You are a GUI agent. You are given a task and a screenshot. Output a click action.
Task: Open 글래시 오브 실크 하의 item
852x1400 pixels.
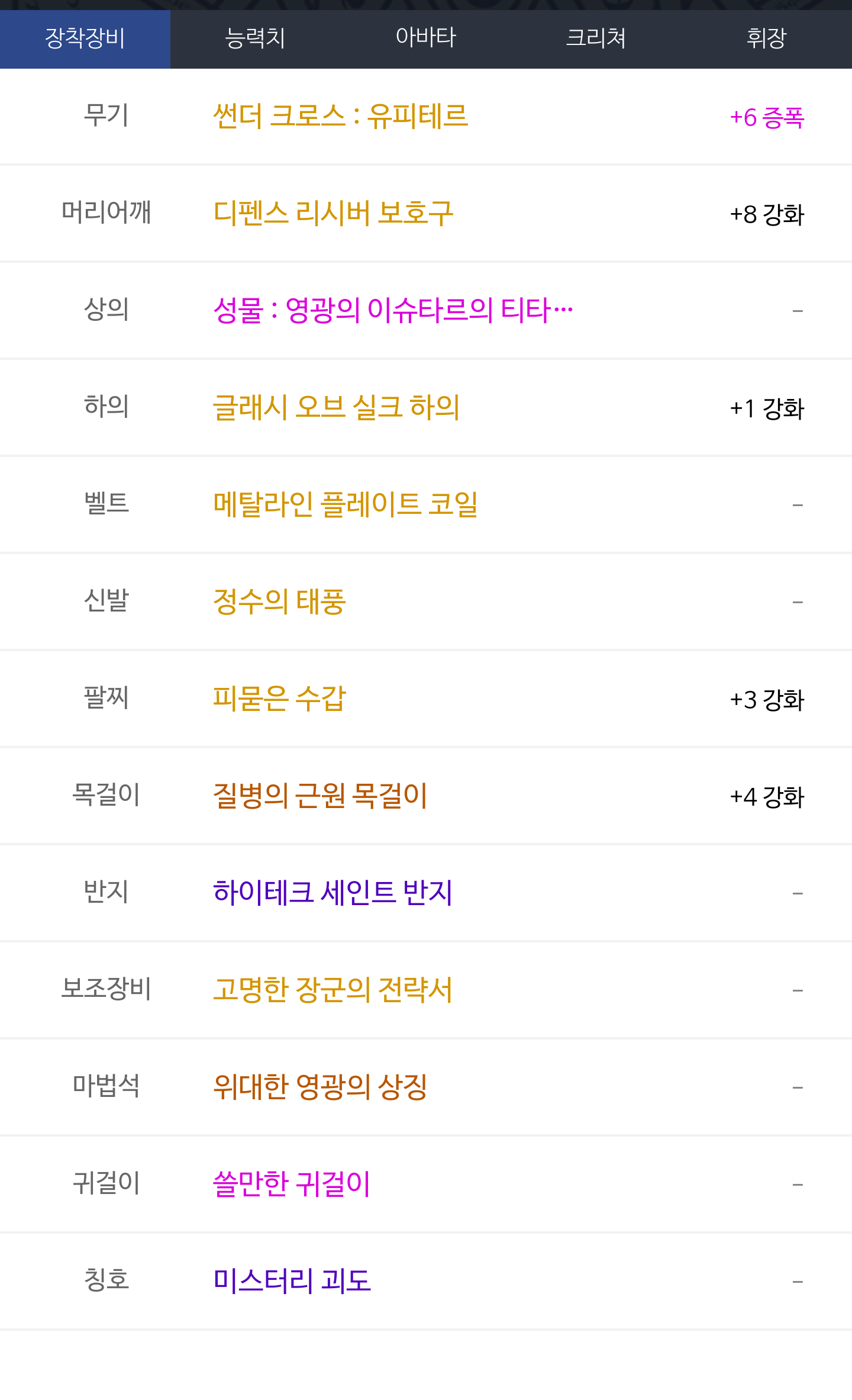336,408
